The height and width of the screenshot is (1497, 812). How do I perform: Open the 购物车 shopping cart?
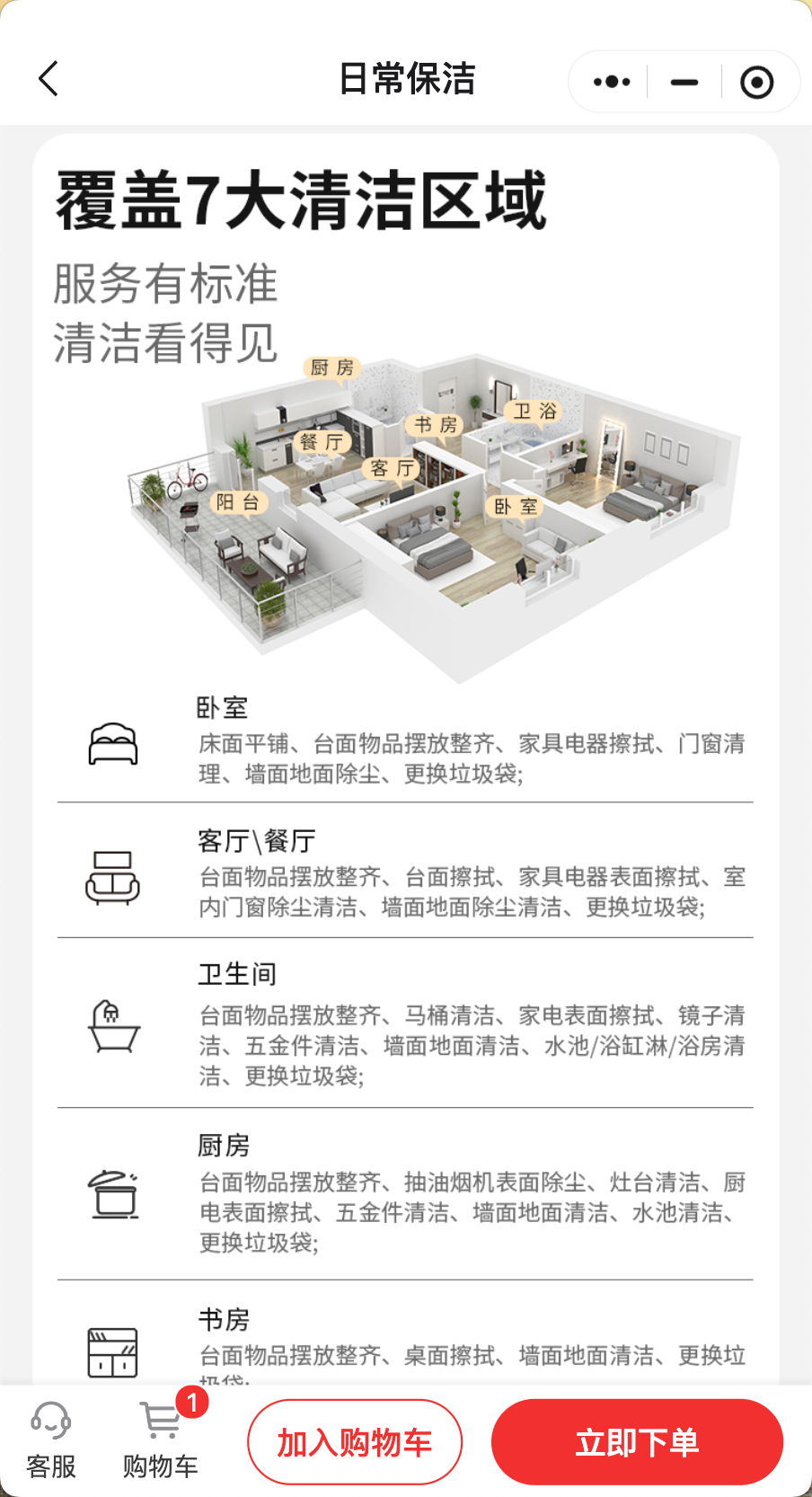(161, 1440)
